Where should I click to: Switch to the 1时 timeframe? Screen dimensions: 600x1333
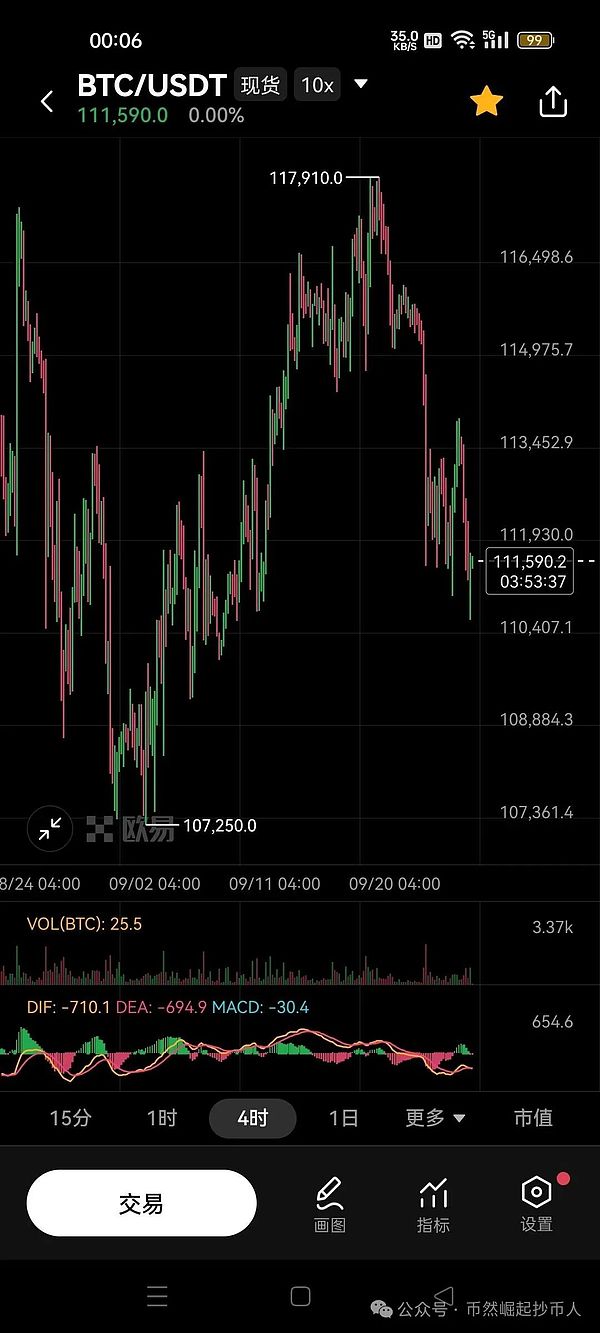click(162, 1118)
